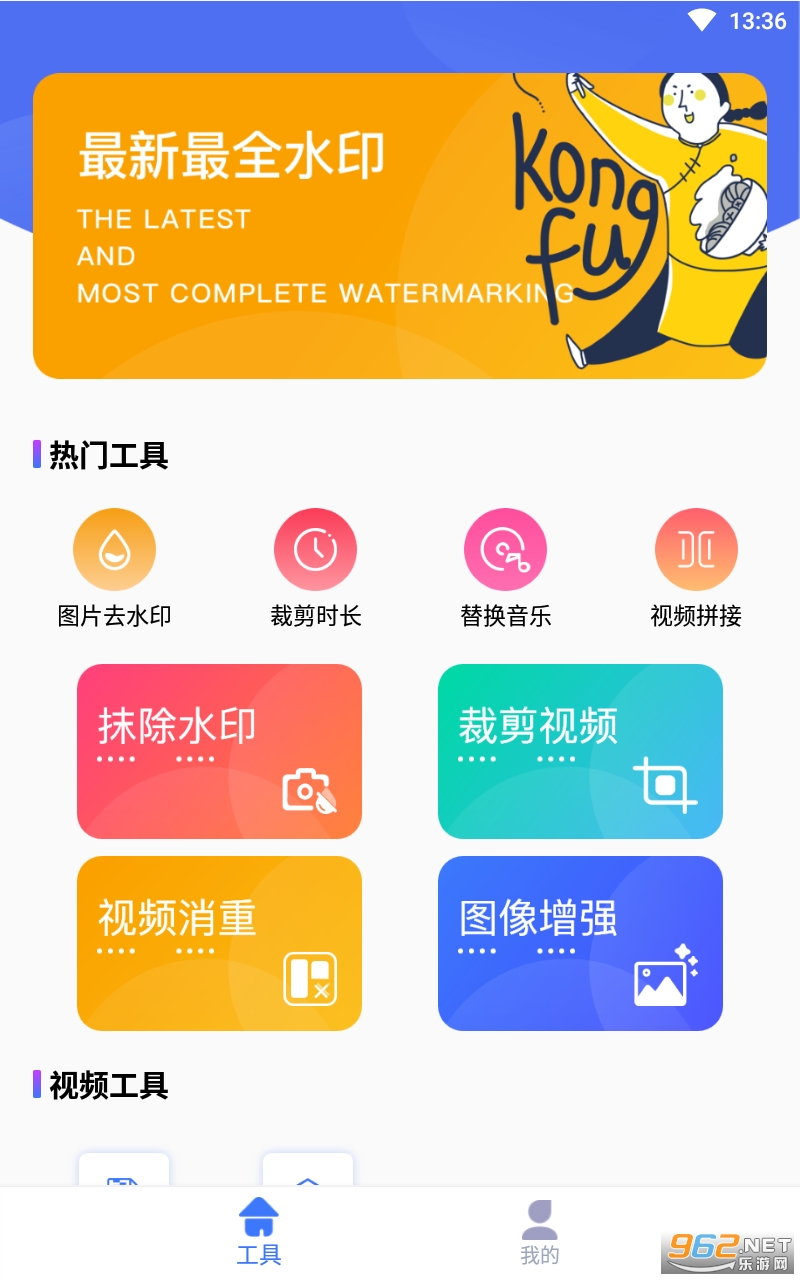Open the 图像增强 card

coord(580,943)
